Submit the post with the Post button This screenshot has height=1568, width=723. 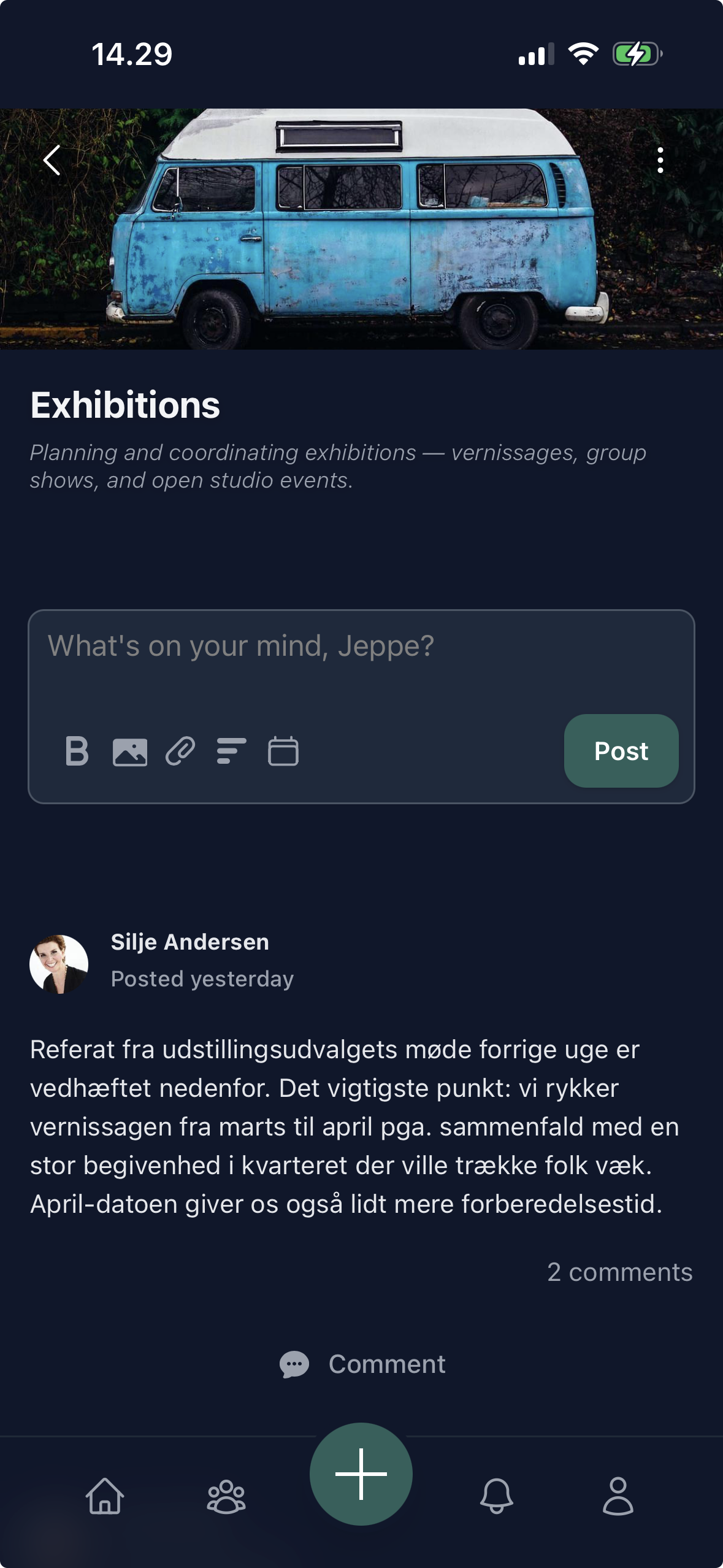[620, 750]
